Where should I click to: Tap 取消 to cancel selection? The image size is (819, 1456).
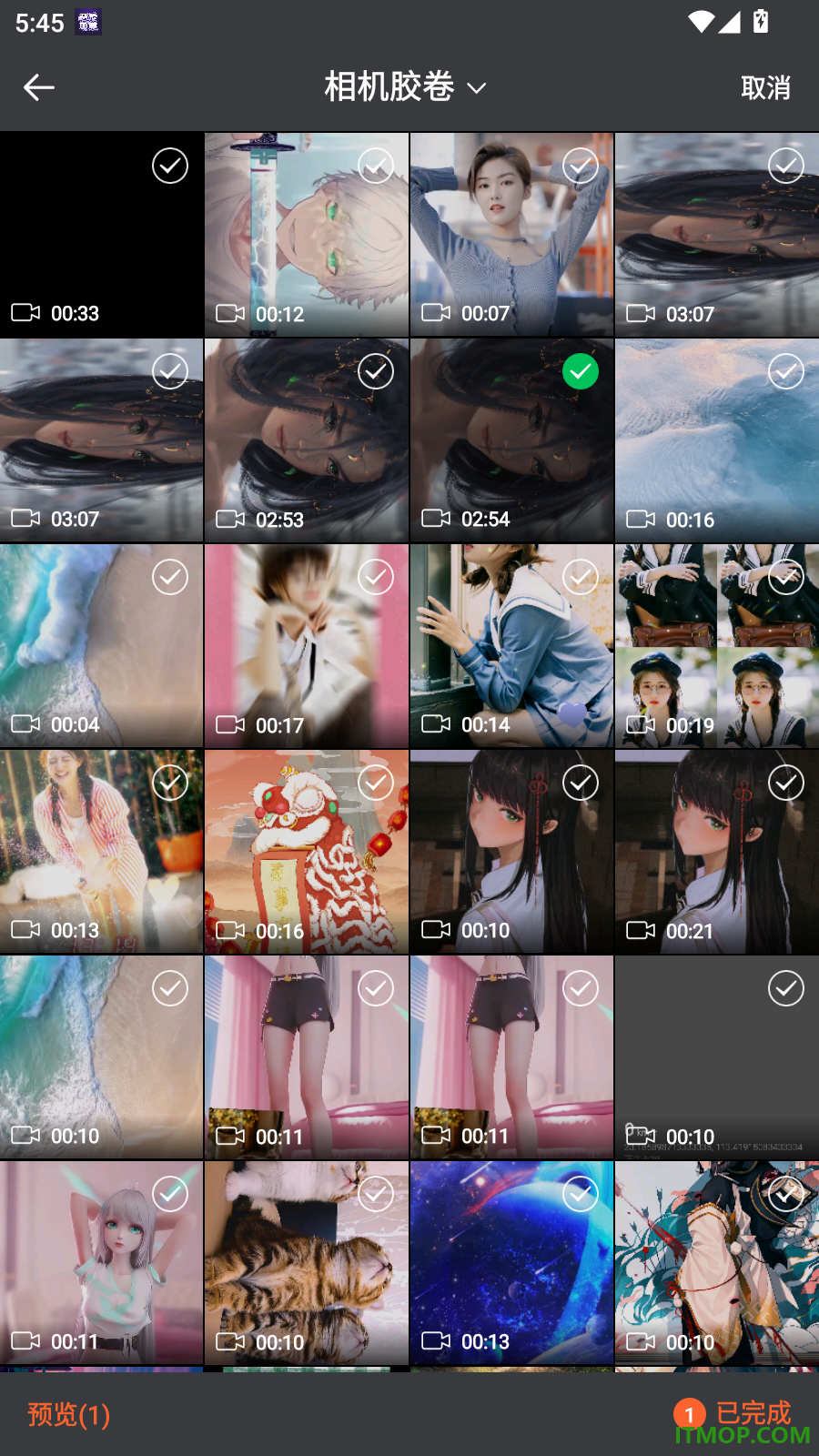(x=765, y=87)
